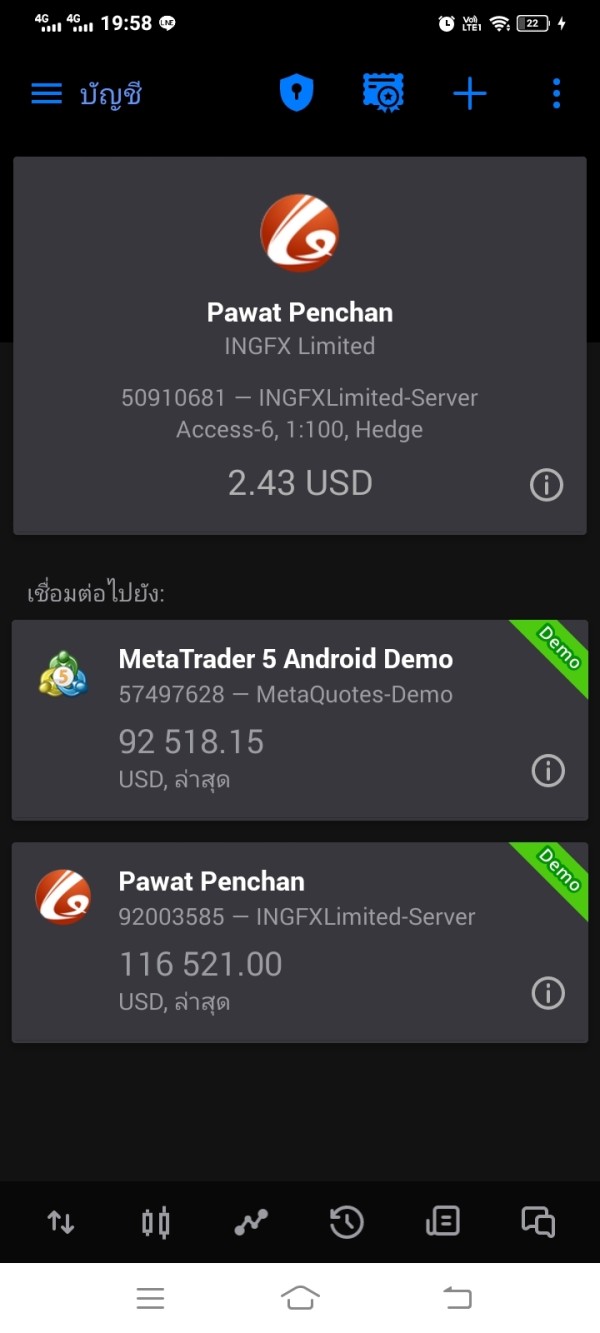Show info for the 116 521.00 demo account

[547, 993]
